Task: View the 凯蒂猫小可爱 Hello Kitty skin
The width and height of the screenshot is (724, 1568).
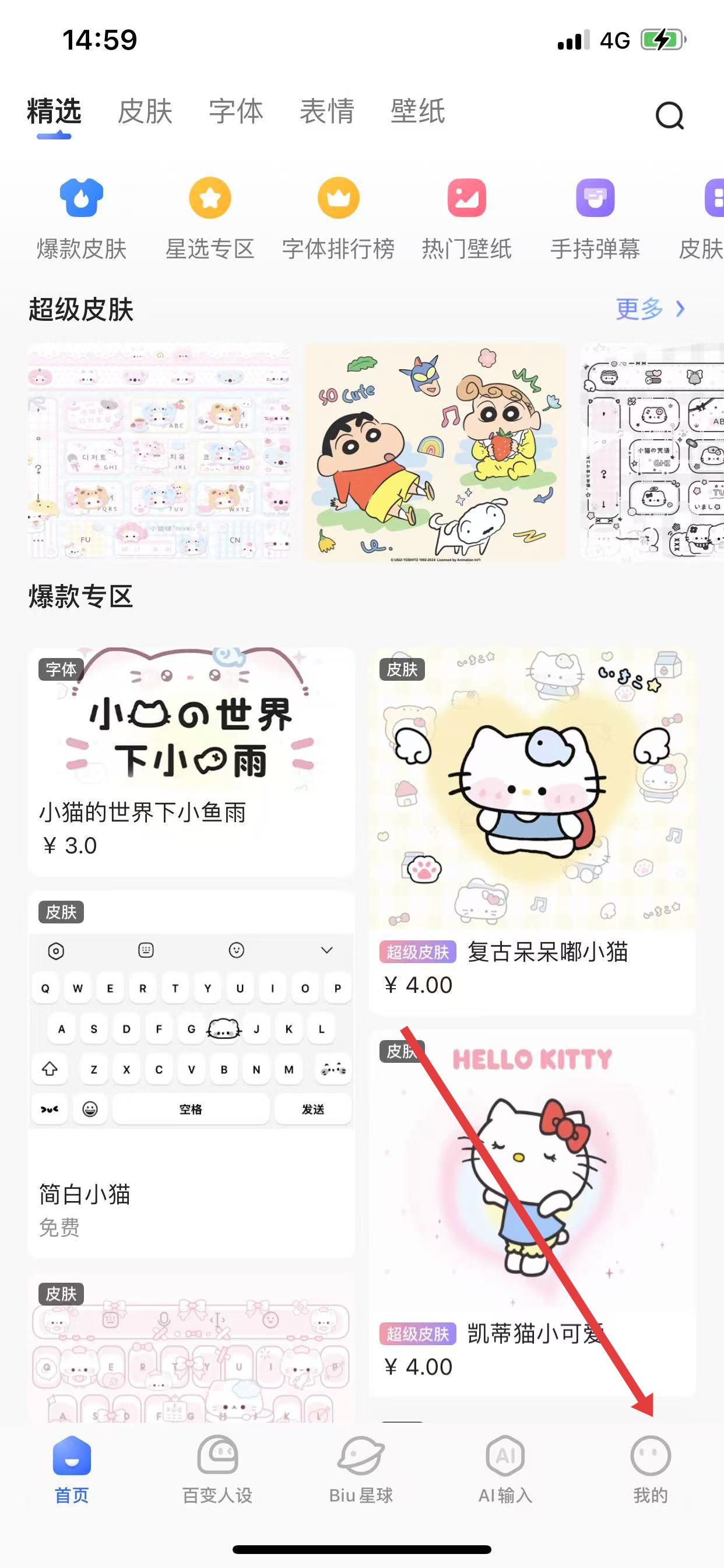Action: 532,1212
